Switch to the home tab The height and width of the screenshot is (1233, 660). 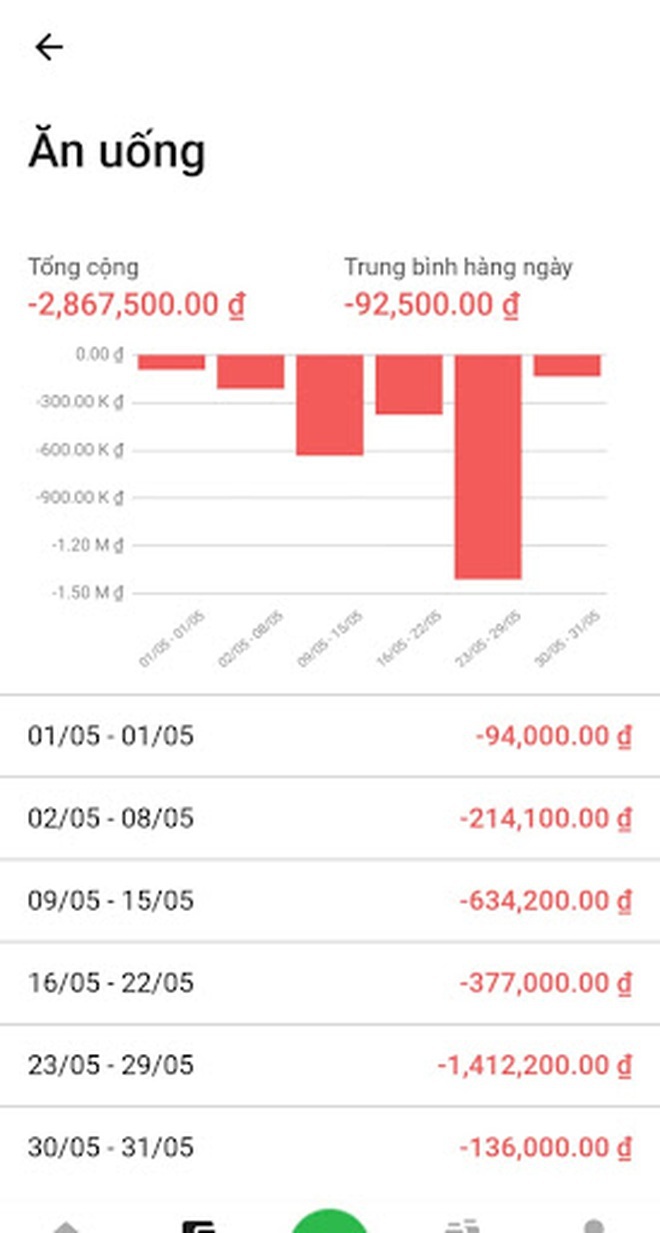(x=66, y=1226)
